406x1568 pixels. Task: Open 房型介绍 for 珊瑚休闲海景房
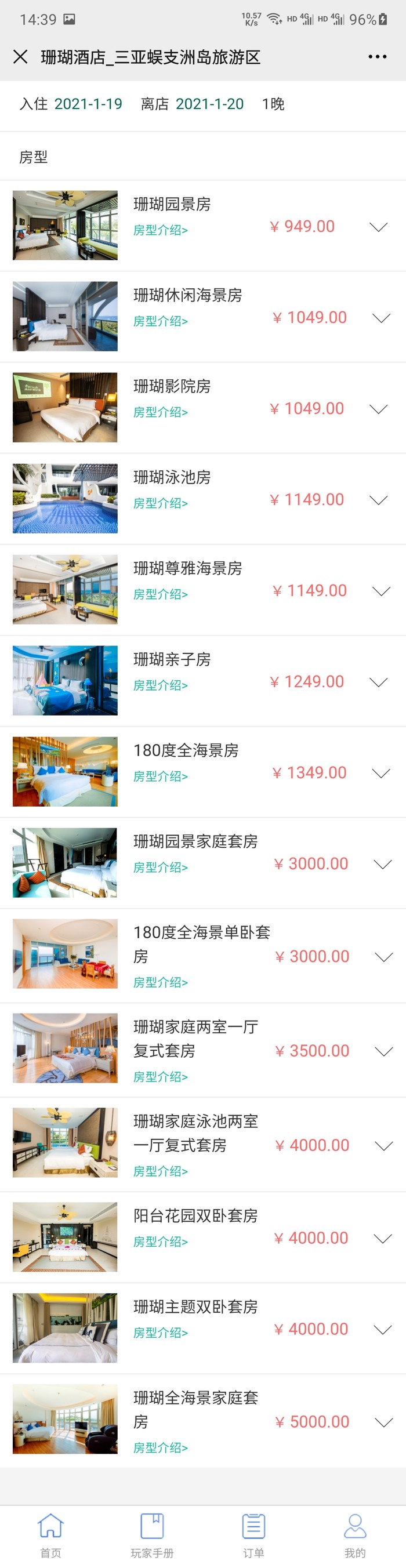pyautogui.click(x=161, y=321)
